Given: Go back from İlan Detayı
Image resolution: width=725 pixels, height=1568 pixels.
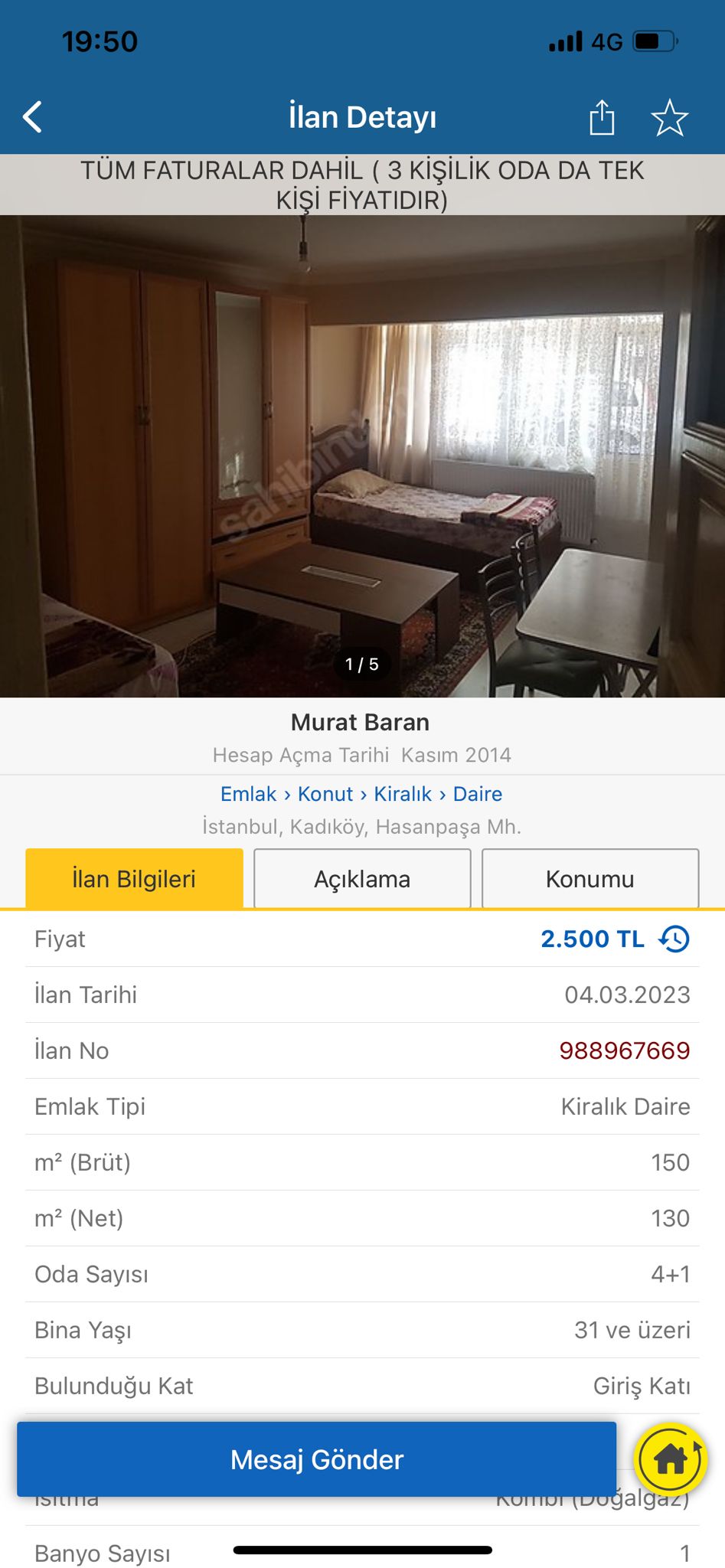Looking at the screenshot, I should click(x=33, y=117).
